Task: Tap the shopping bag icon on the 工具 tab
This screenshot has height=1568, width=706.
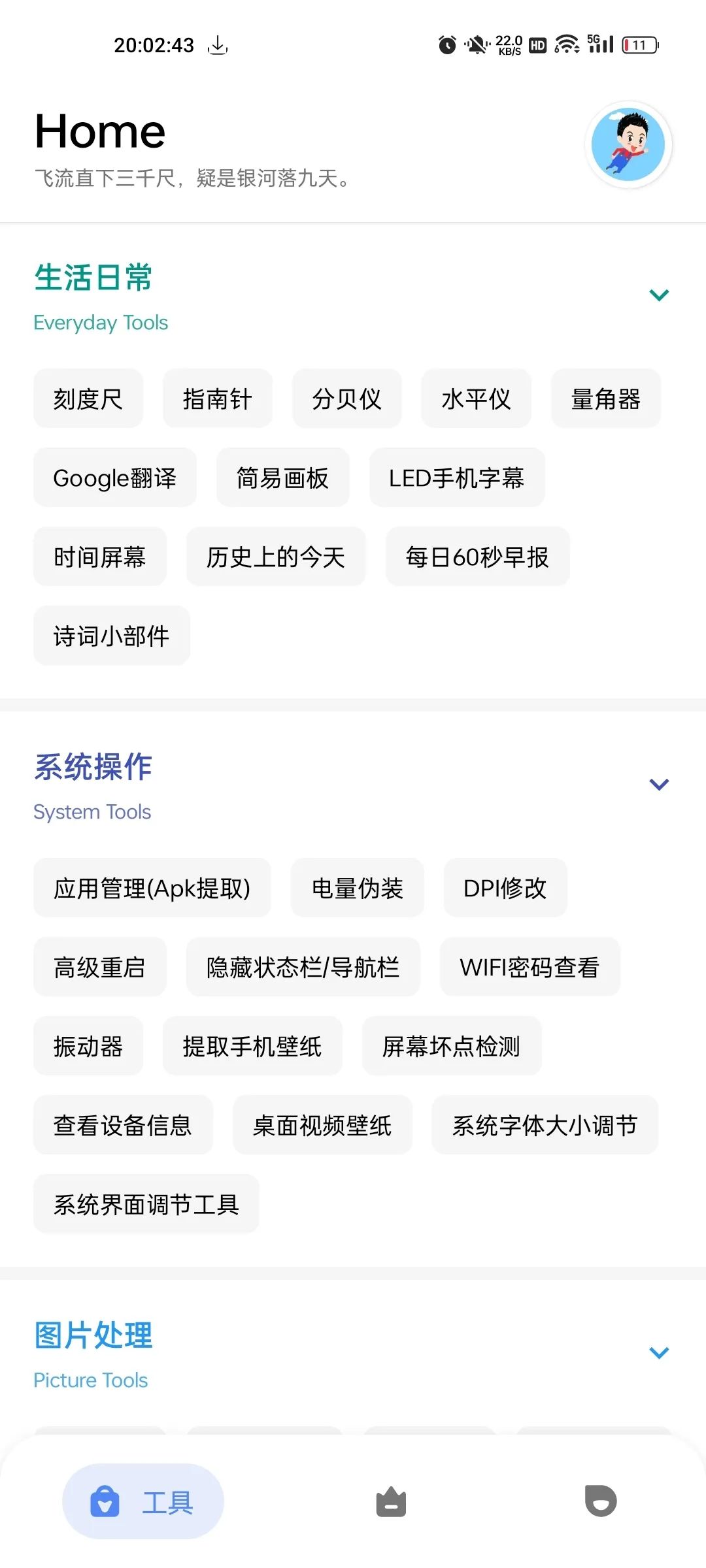Action: (105, 1500)
